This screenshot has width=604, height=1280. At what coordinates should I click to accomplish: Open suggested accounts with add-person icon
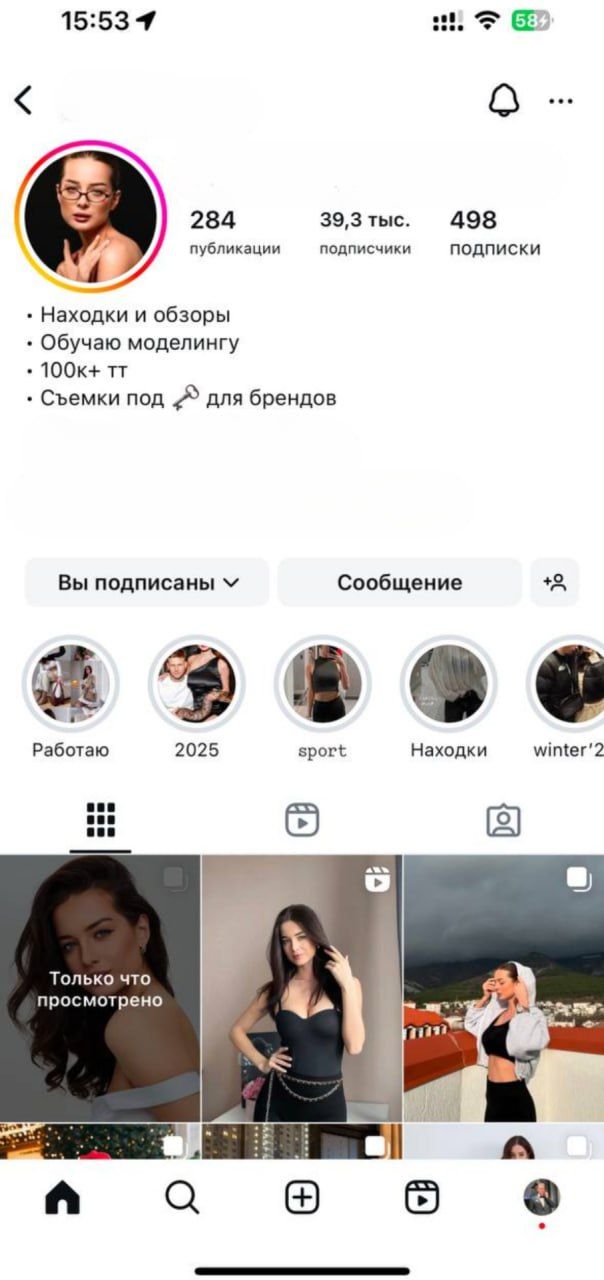555,582
